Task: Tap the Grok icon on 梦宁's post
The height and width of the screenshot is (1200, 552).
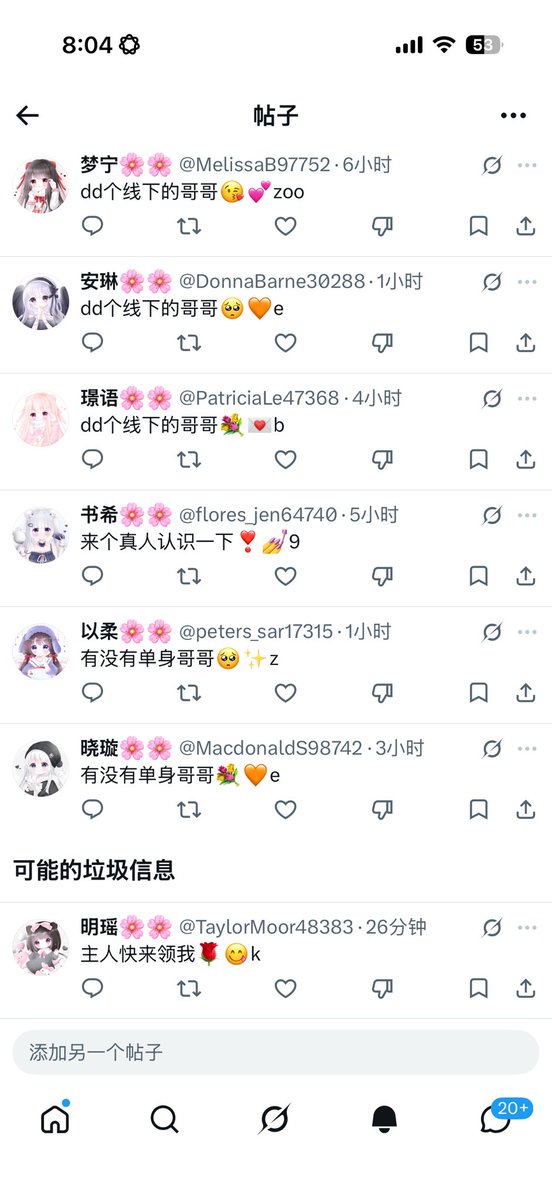Action: coord(492,165)
